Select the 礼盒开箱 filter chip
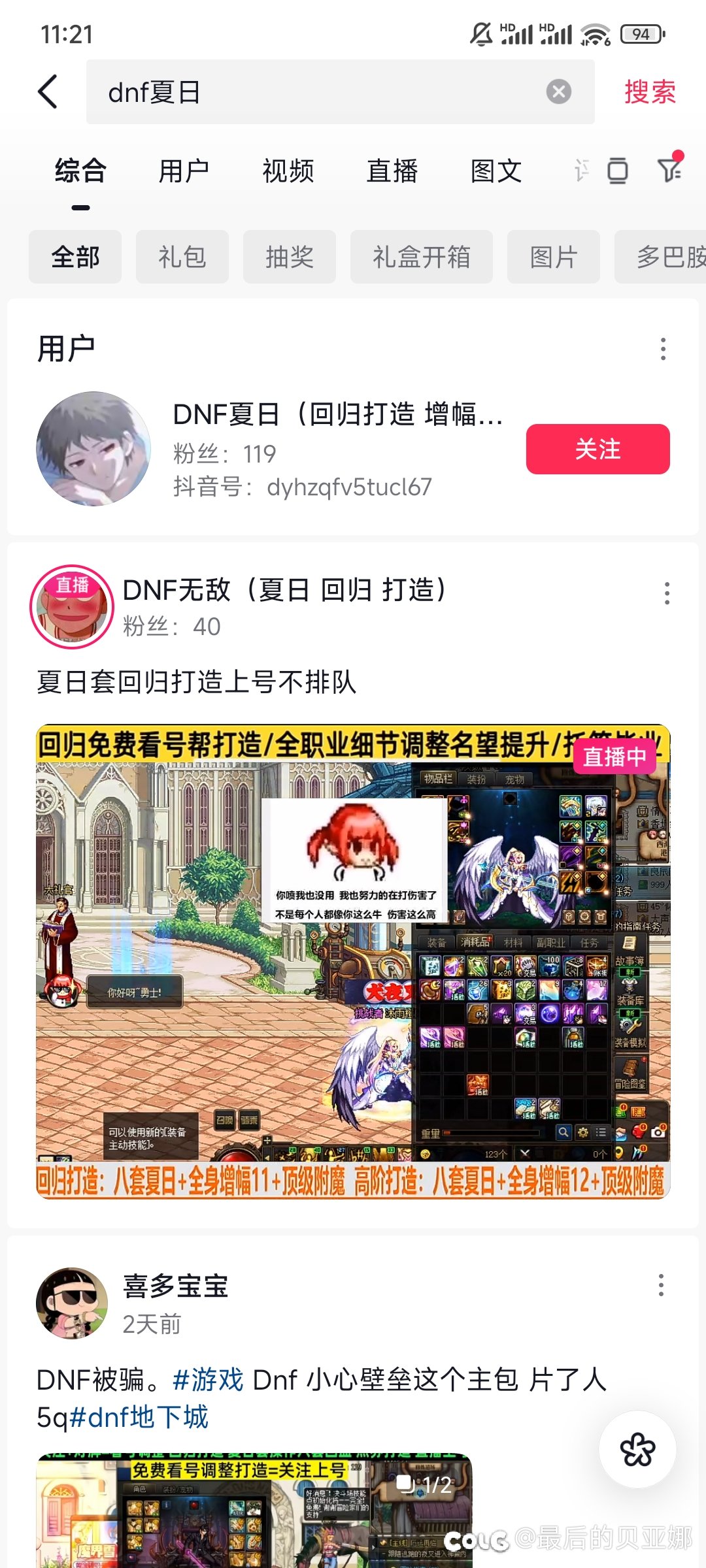This screenshot has height=1568, width=706. coord(422,257)
